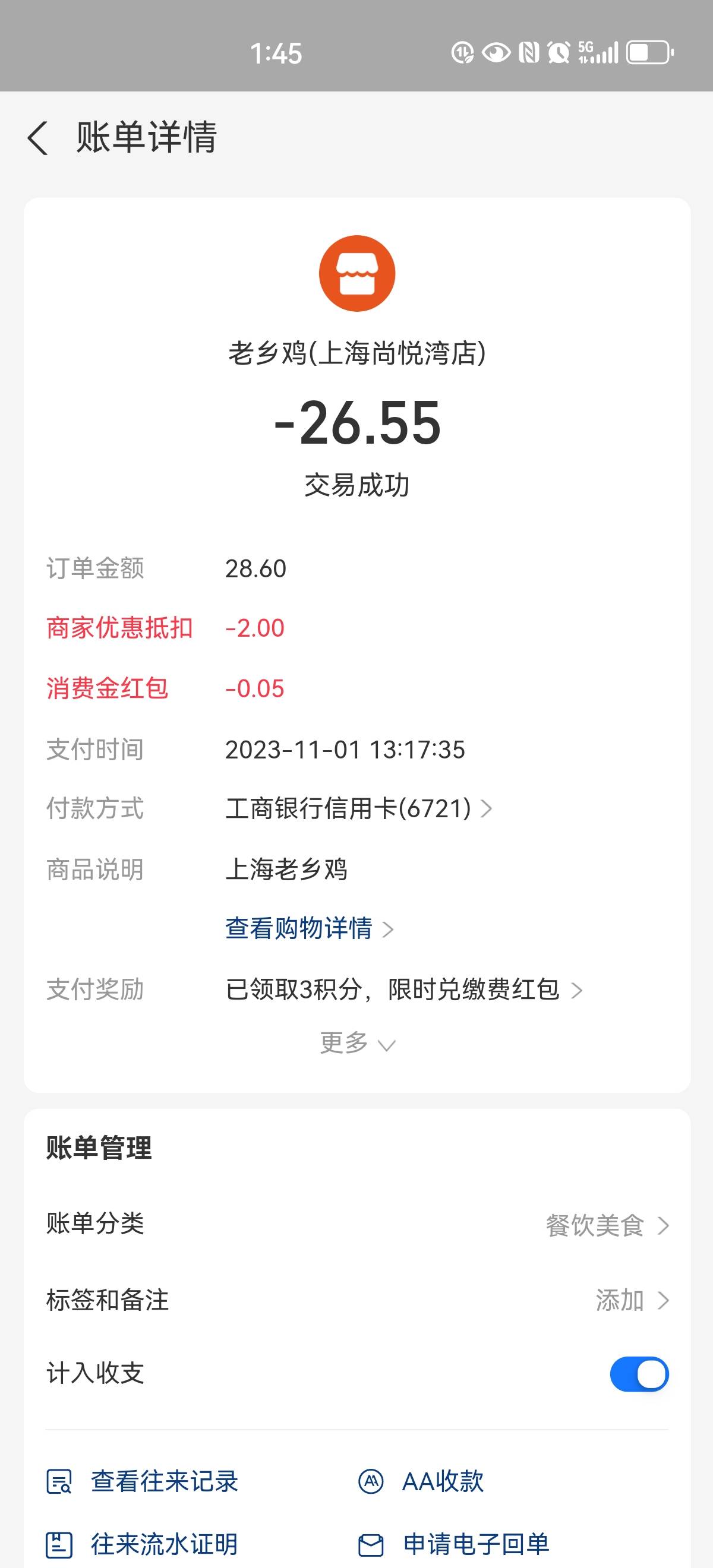Select 申请电子回单
Viewport: 713px width, 1568px height.
pos(453,1545)
